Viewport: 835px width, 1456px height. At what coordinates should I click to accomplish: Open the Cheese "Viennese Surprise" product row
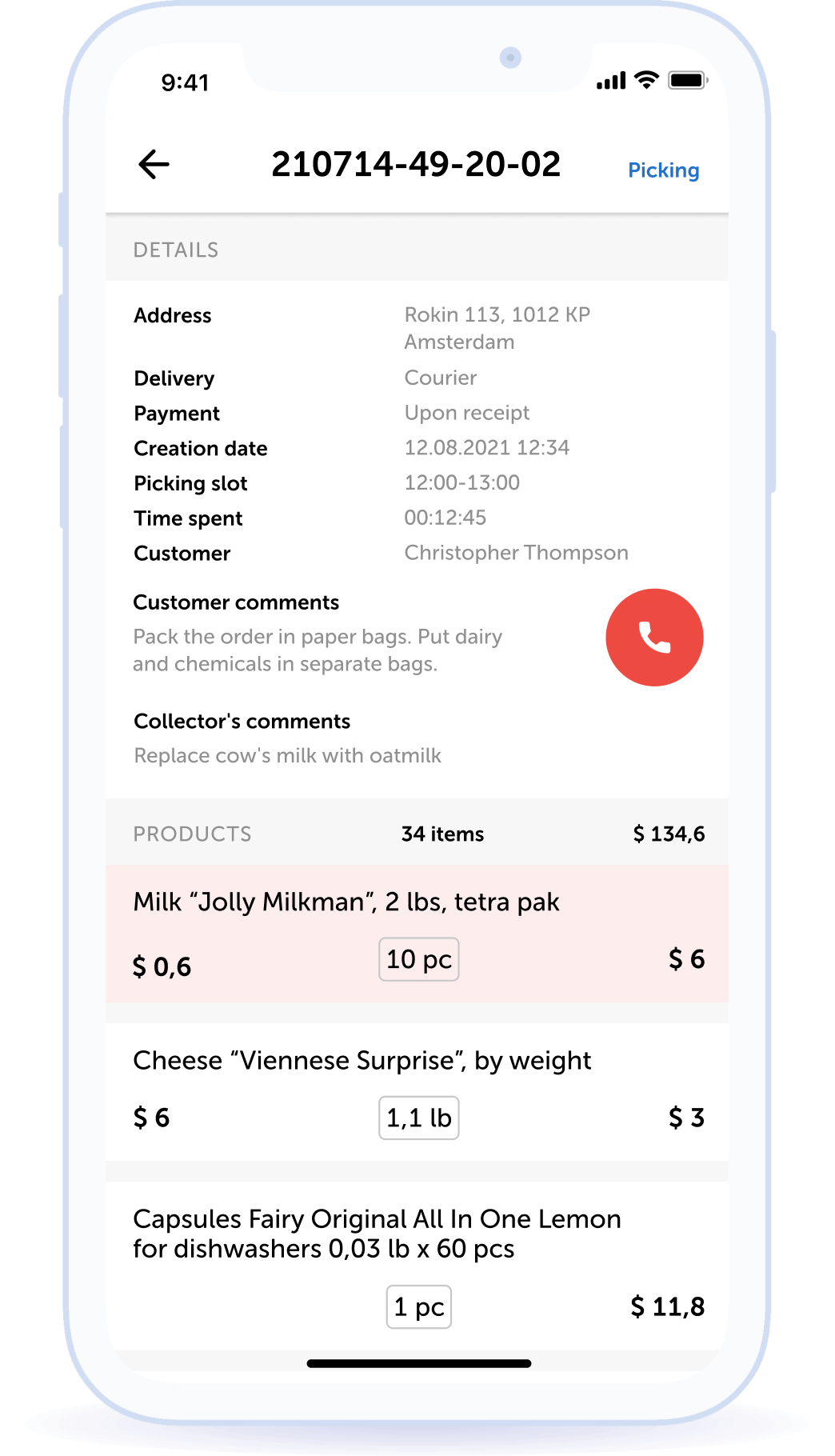tap(417, 1092)
